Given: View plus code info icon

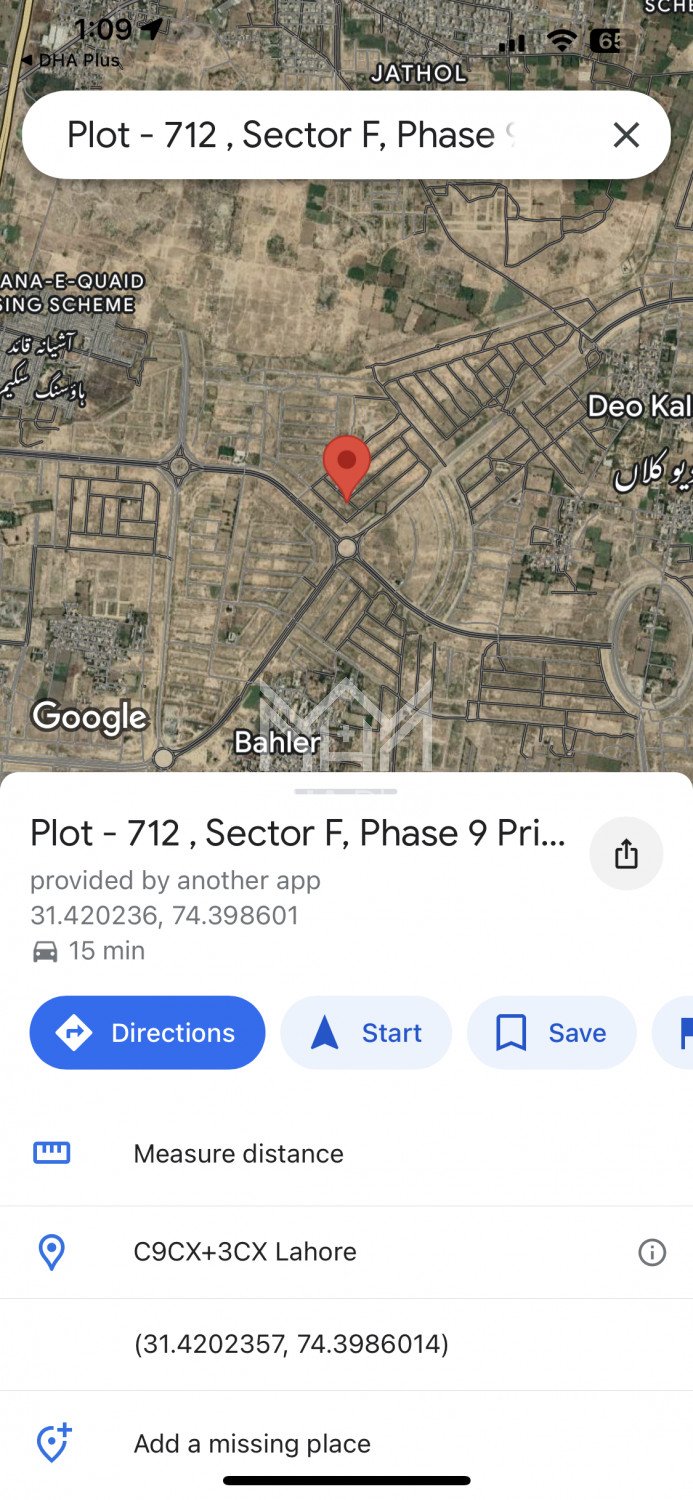Looking at the screenshot, I should [x=652, y=1252].
